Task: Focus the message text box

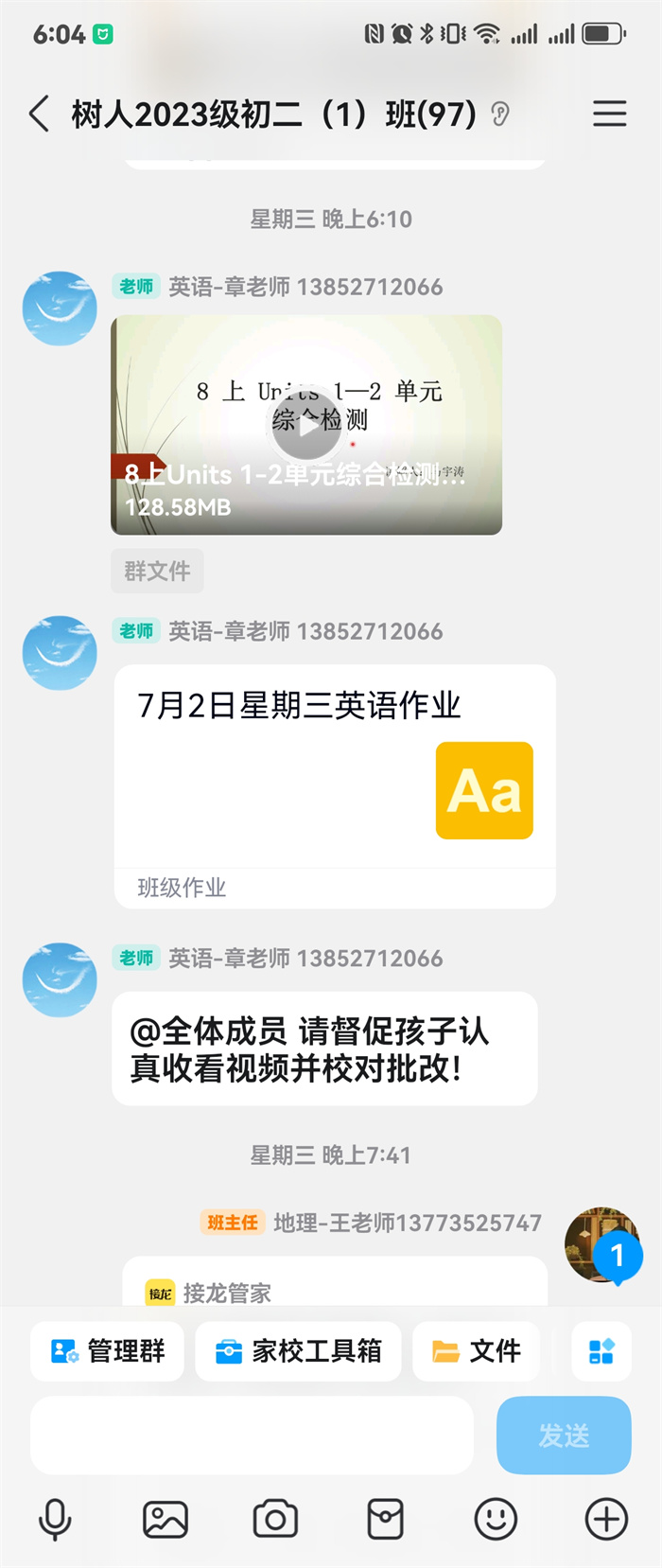Action: 252,1435
